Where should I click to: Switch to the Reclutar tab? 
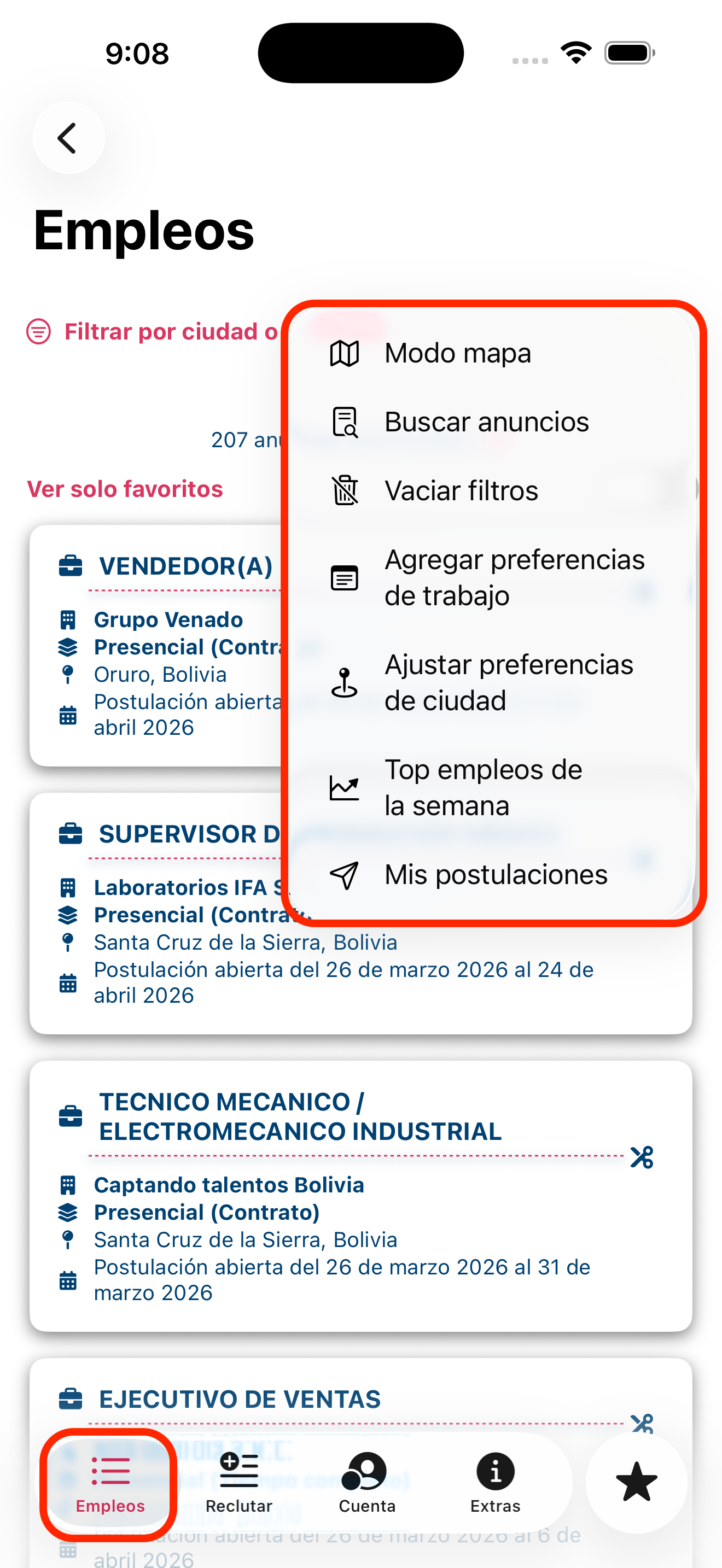click(238, 1483)
